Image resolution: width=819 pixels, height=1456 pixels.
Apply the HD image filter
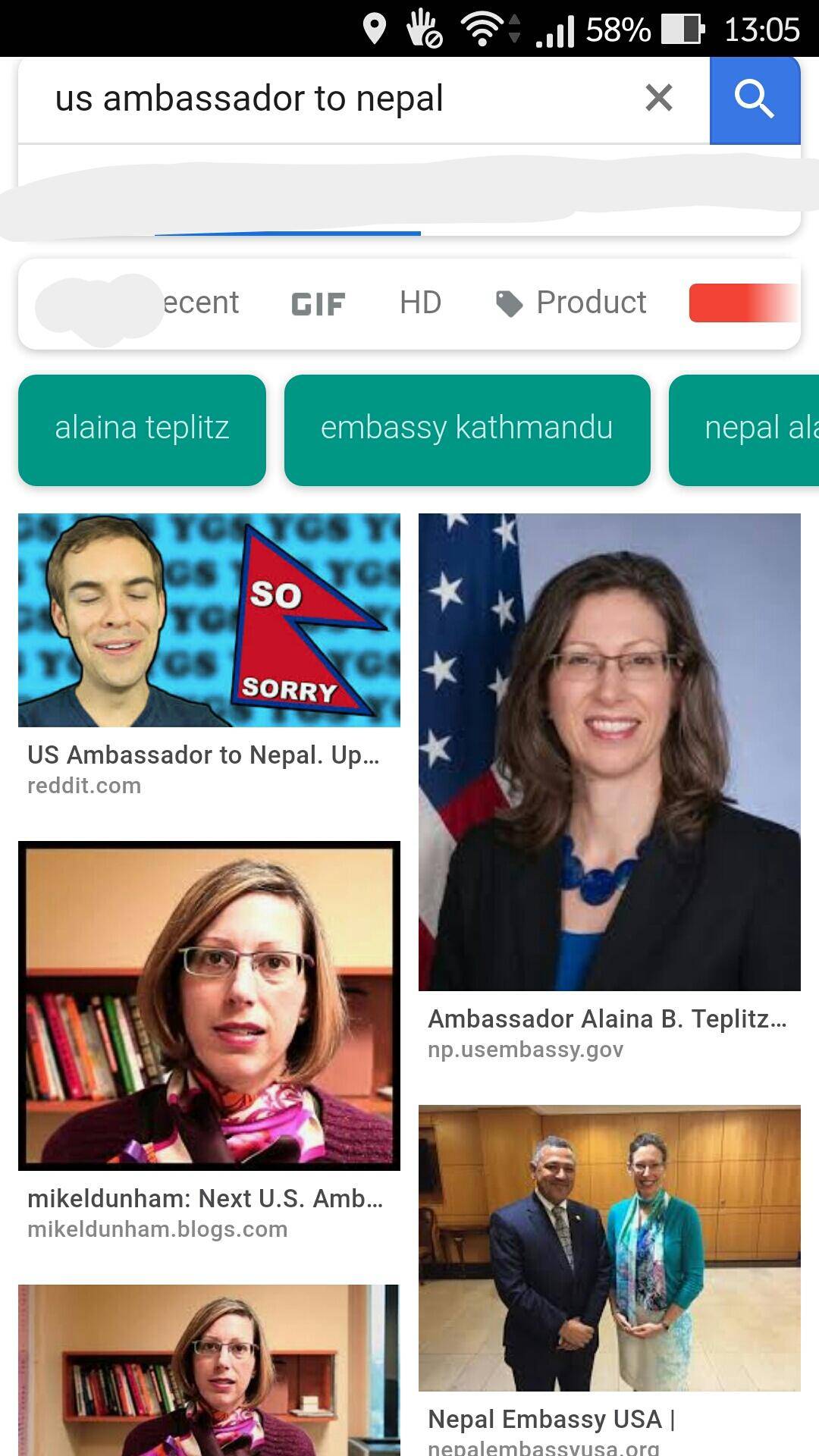[x=420, y=303]
